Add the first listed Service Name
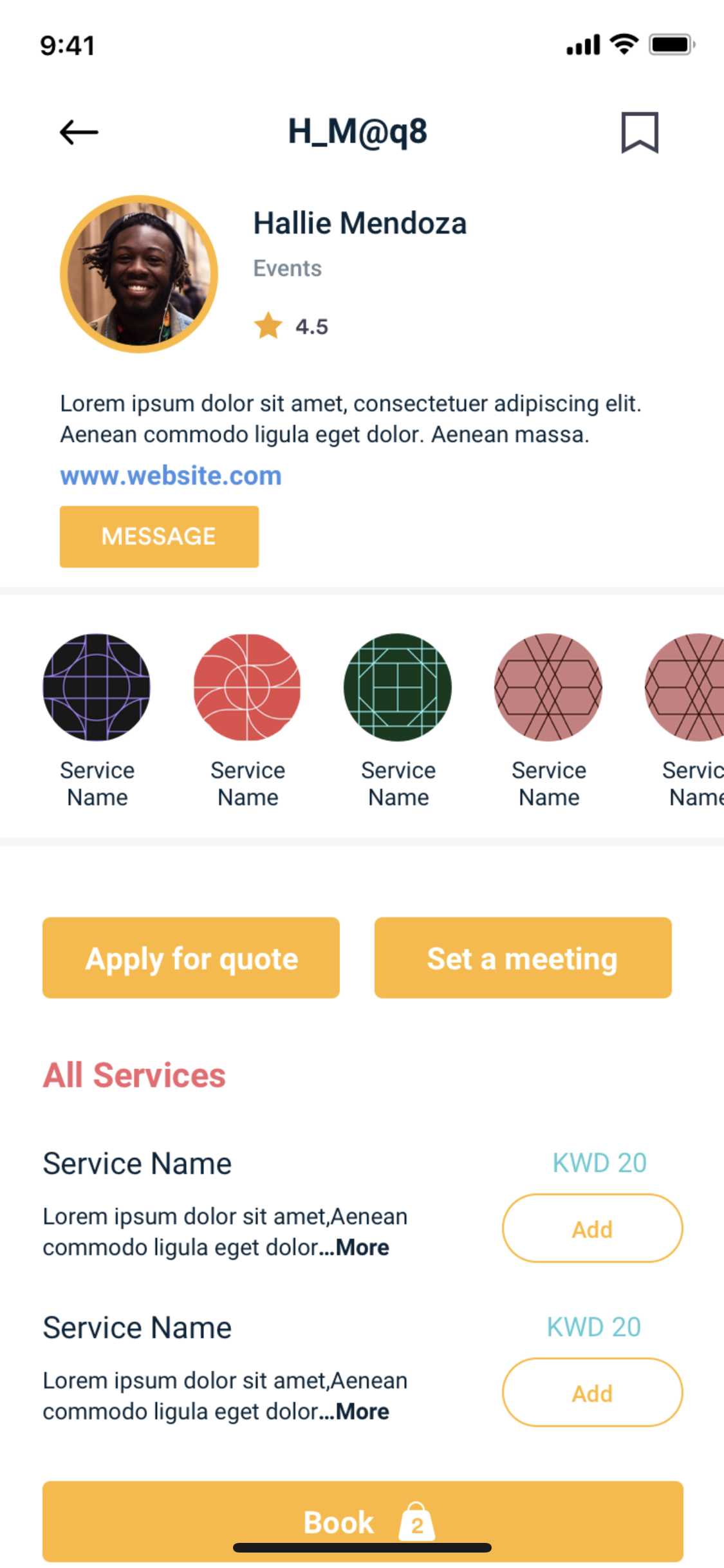 click(x=592, y=1228)
